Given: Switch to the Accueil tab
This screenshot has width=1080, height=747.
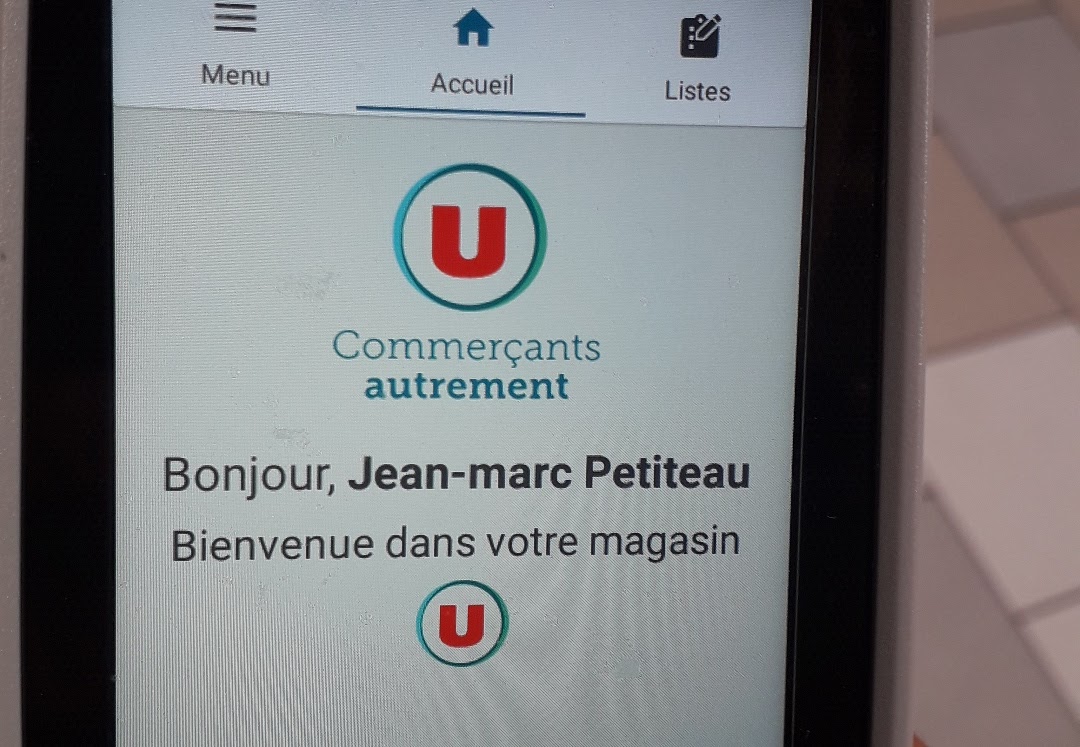Looking at the screenshot, I should tap(472, 55).
